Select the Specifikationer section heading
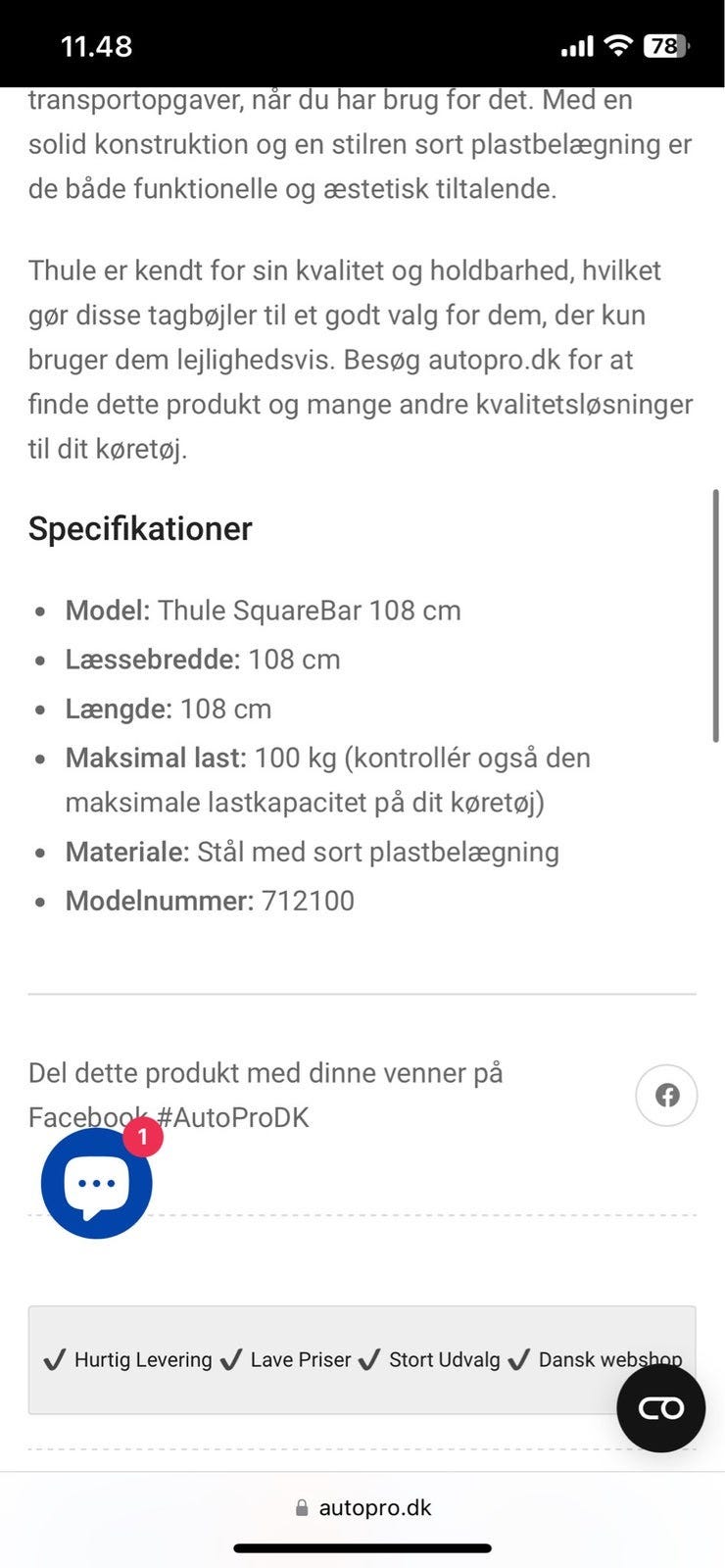725x1568 pixels. point(140,528)
